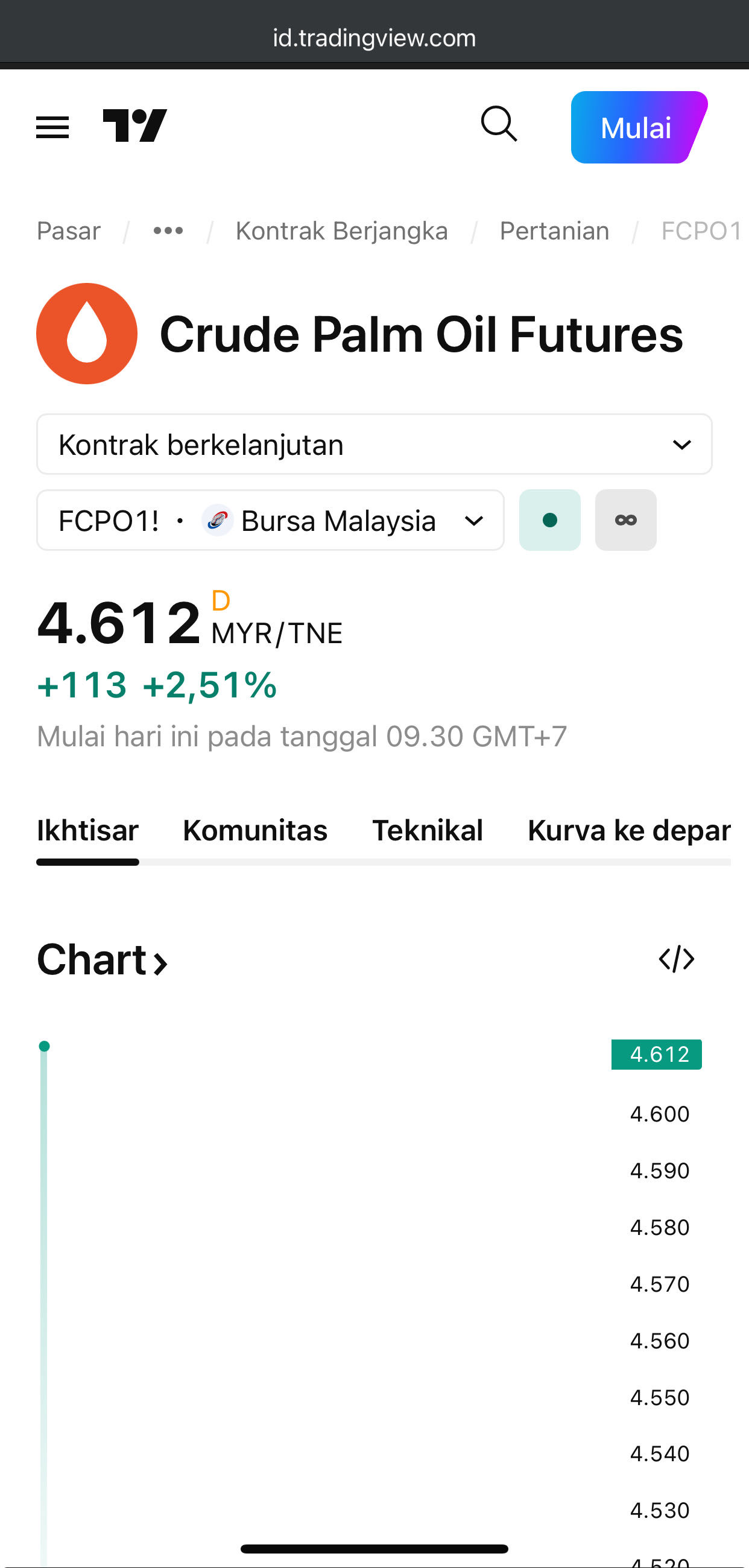Open the search magnifier
This screenshot has height=1568, width=749.
(499, 125)
